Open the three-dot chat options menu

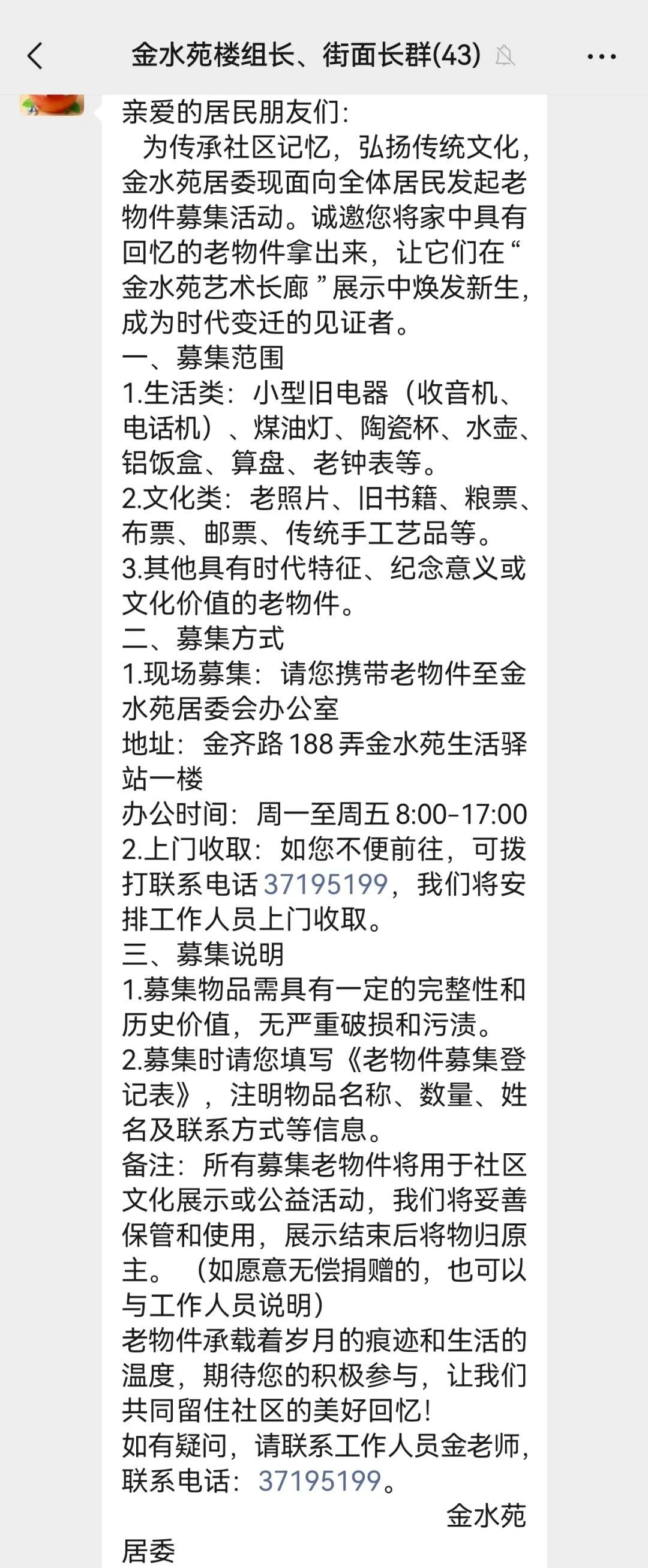pos(601,56)
